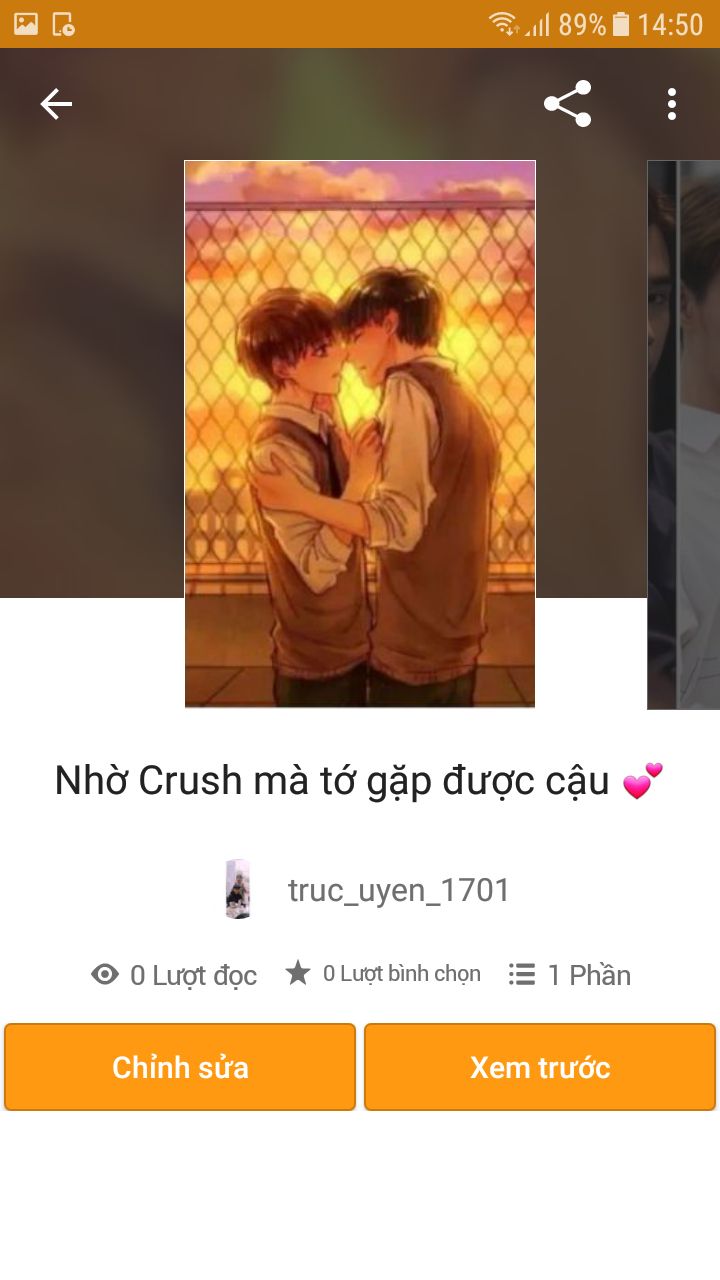
Task: Open author profile truc_uyen_1701
Action: [398, 890]
